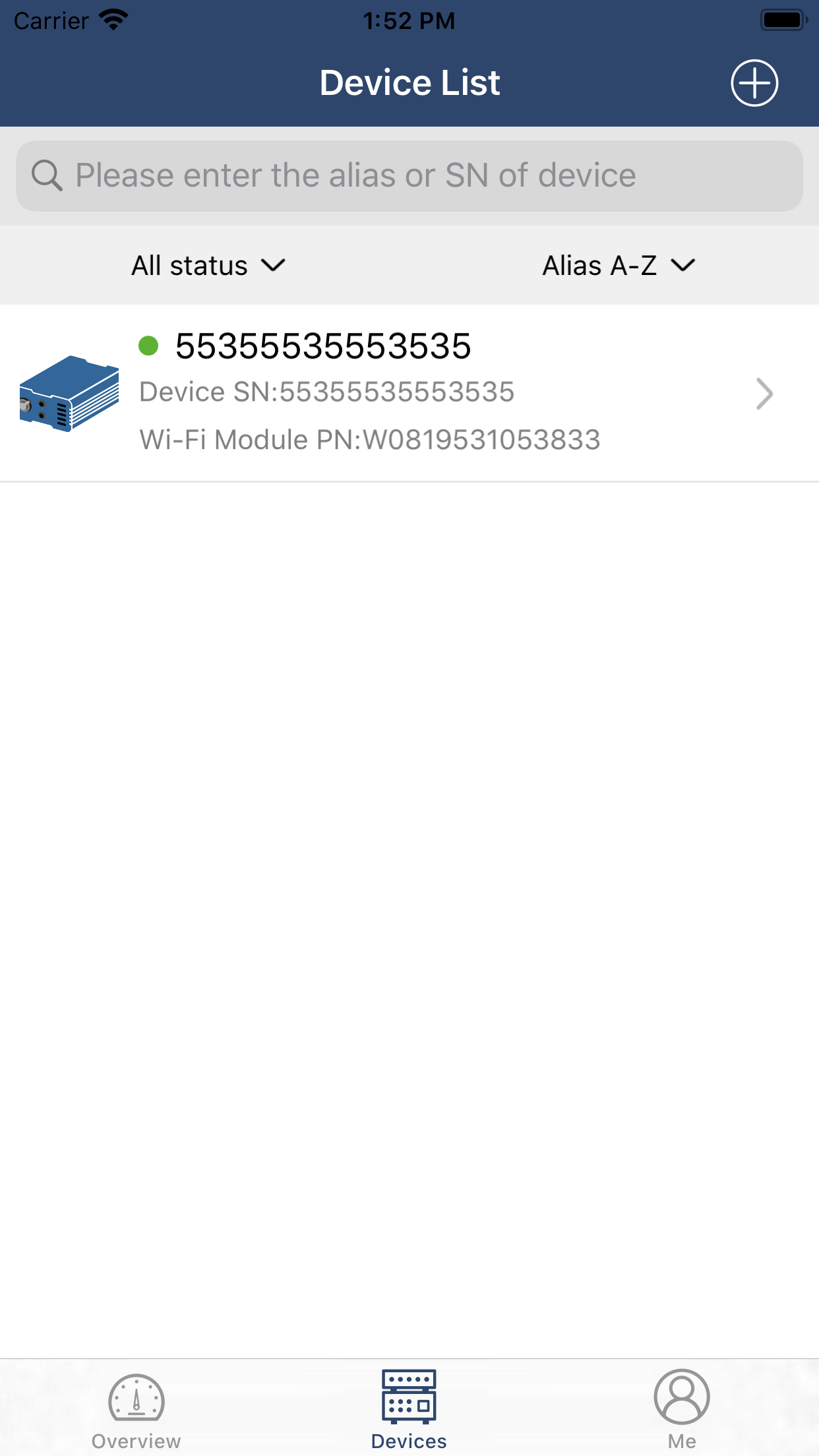This screenshot has width=819, height=1456.
Task: Tap the battery indicator in status bar
Action: (x=782, y=18)
